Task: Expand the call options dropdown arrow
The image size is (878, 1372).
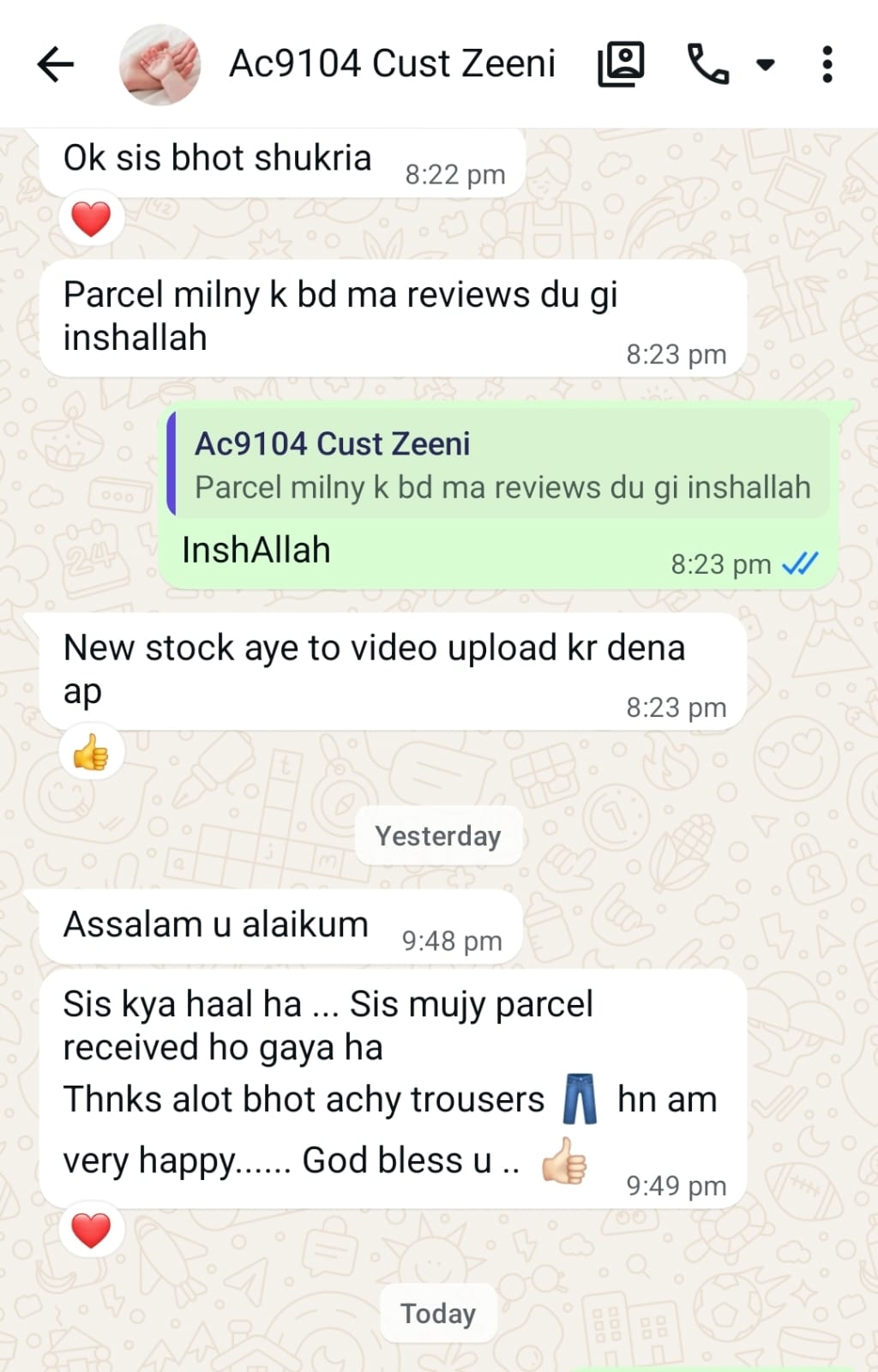Action: [766, 64]
